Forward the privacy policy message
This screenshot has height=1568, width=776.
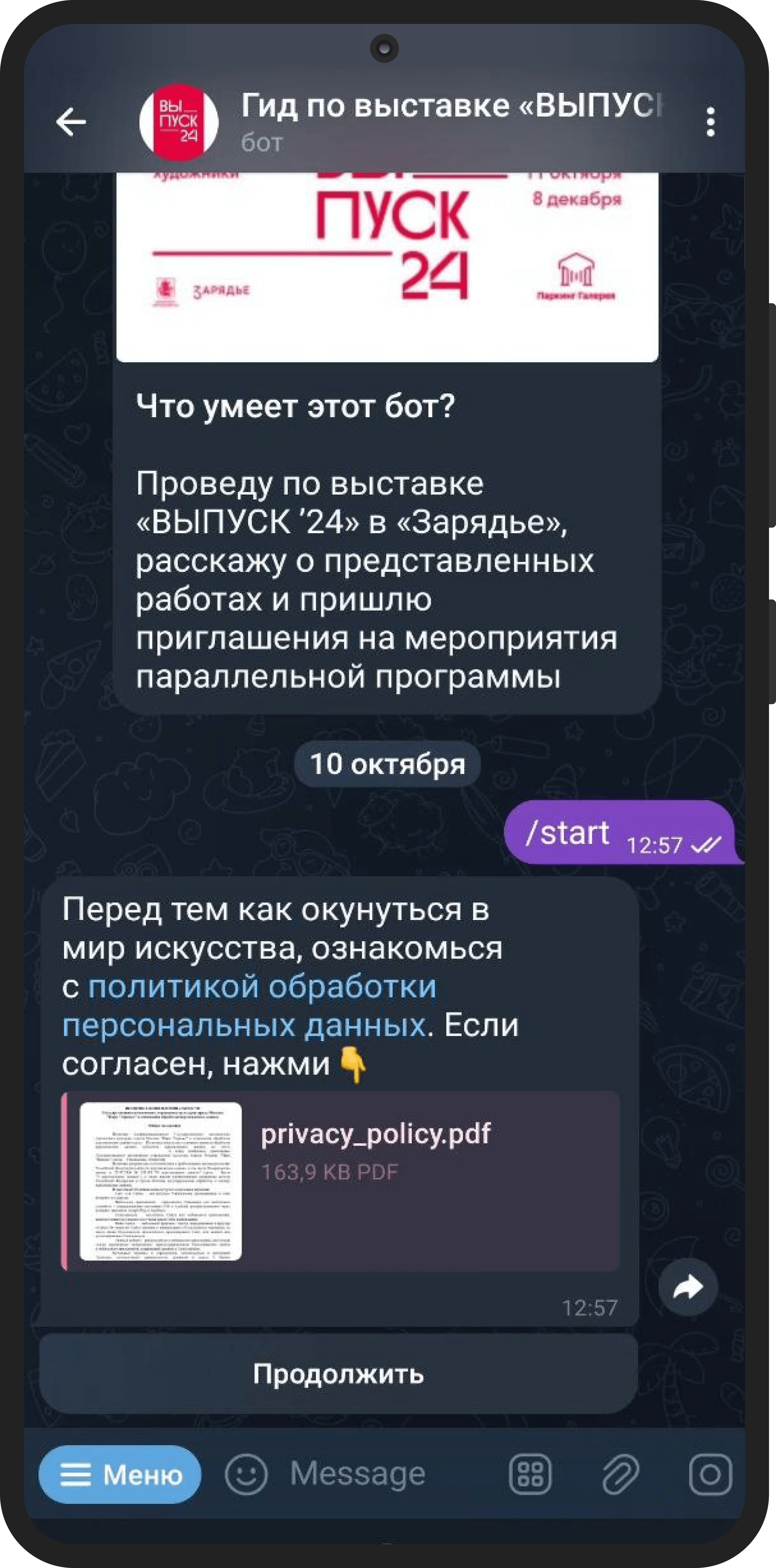point(688,1287)
